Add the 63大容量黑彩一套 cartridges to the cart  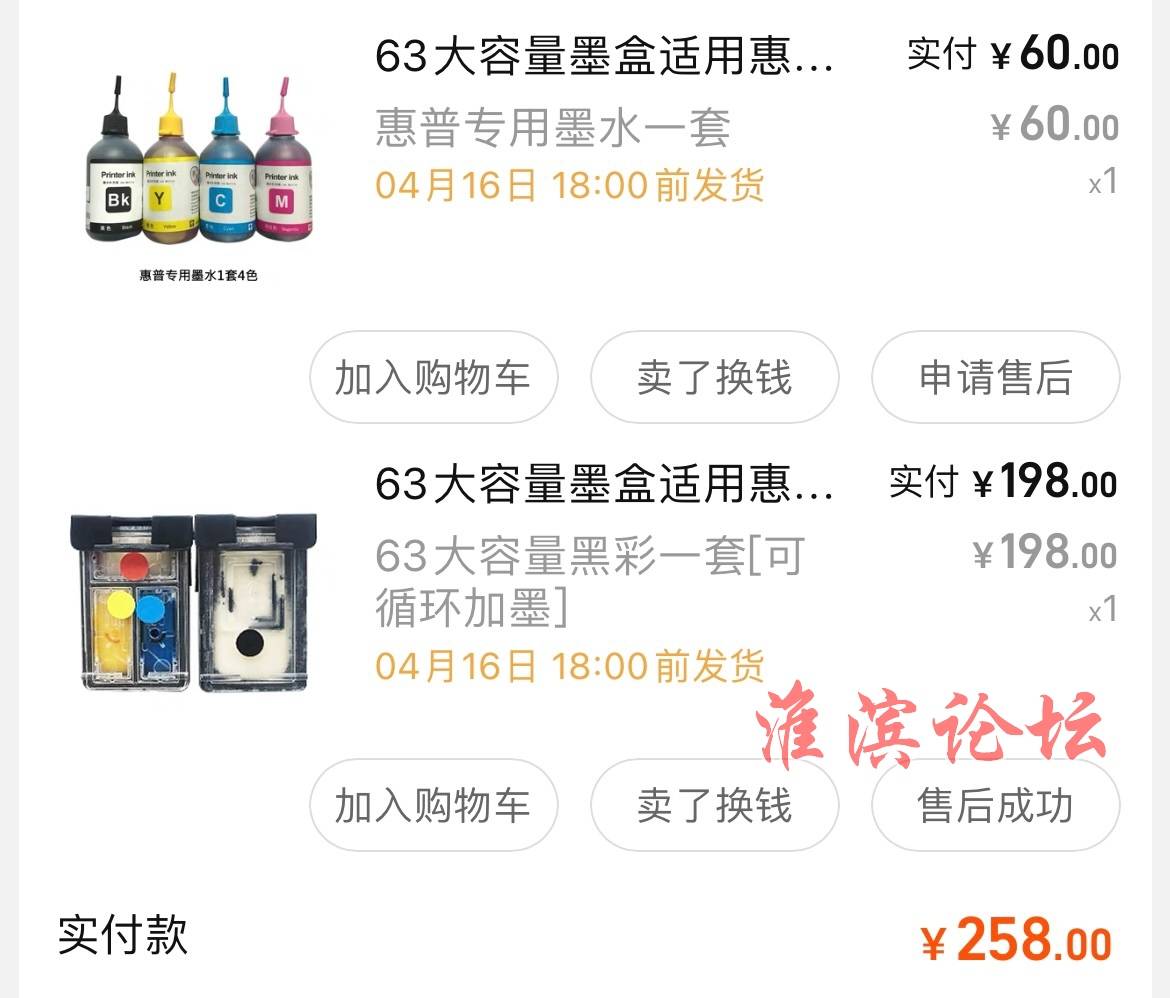click(x=433, y=805)
